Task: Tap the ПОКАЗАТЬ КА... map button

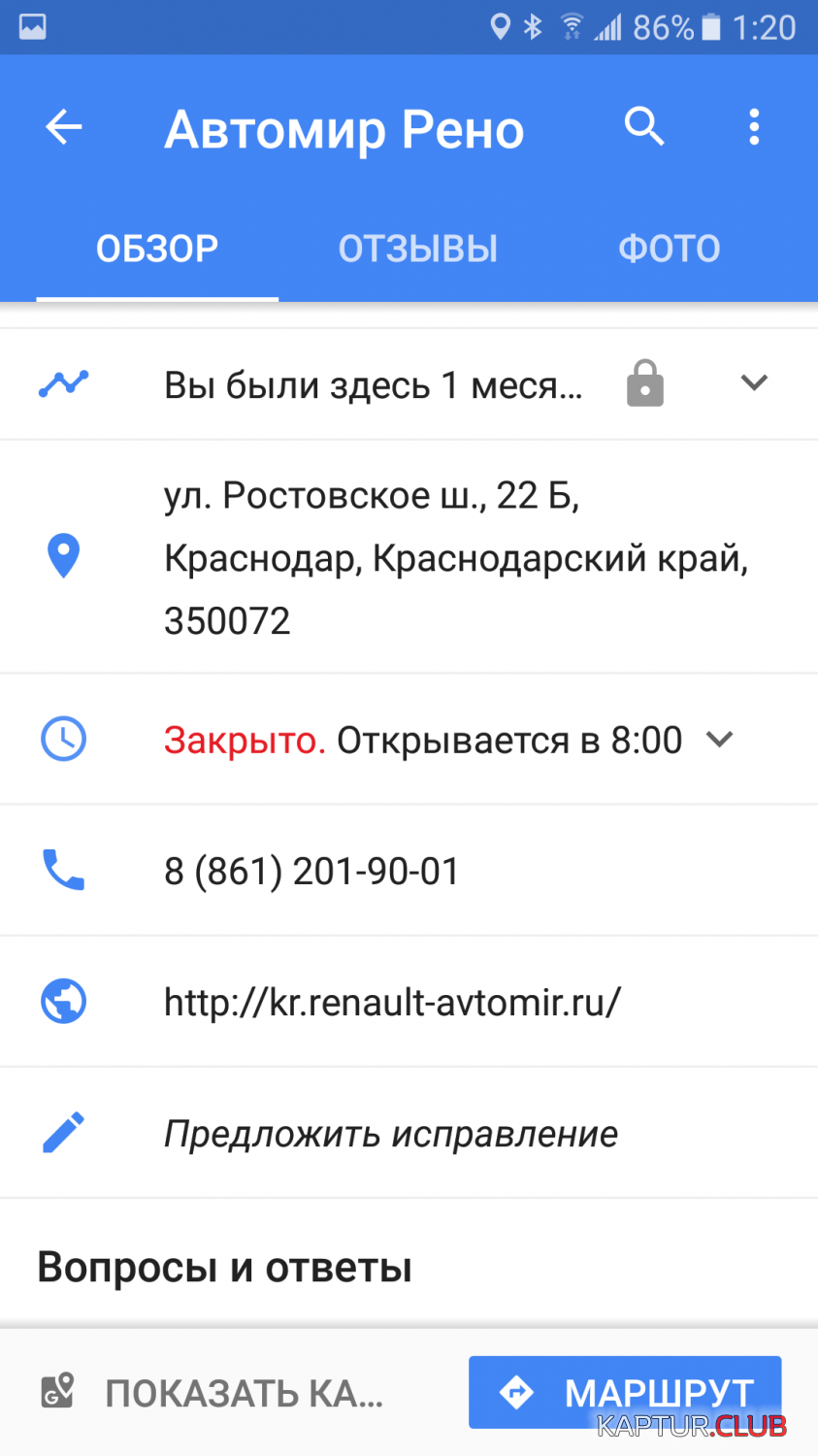Action: click(213, 1393)
